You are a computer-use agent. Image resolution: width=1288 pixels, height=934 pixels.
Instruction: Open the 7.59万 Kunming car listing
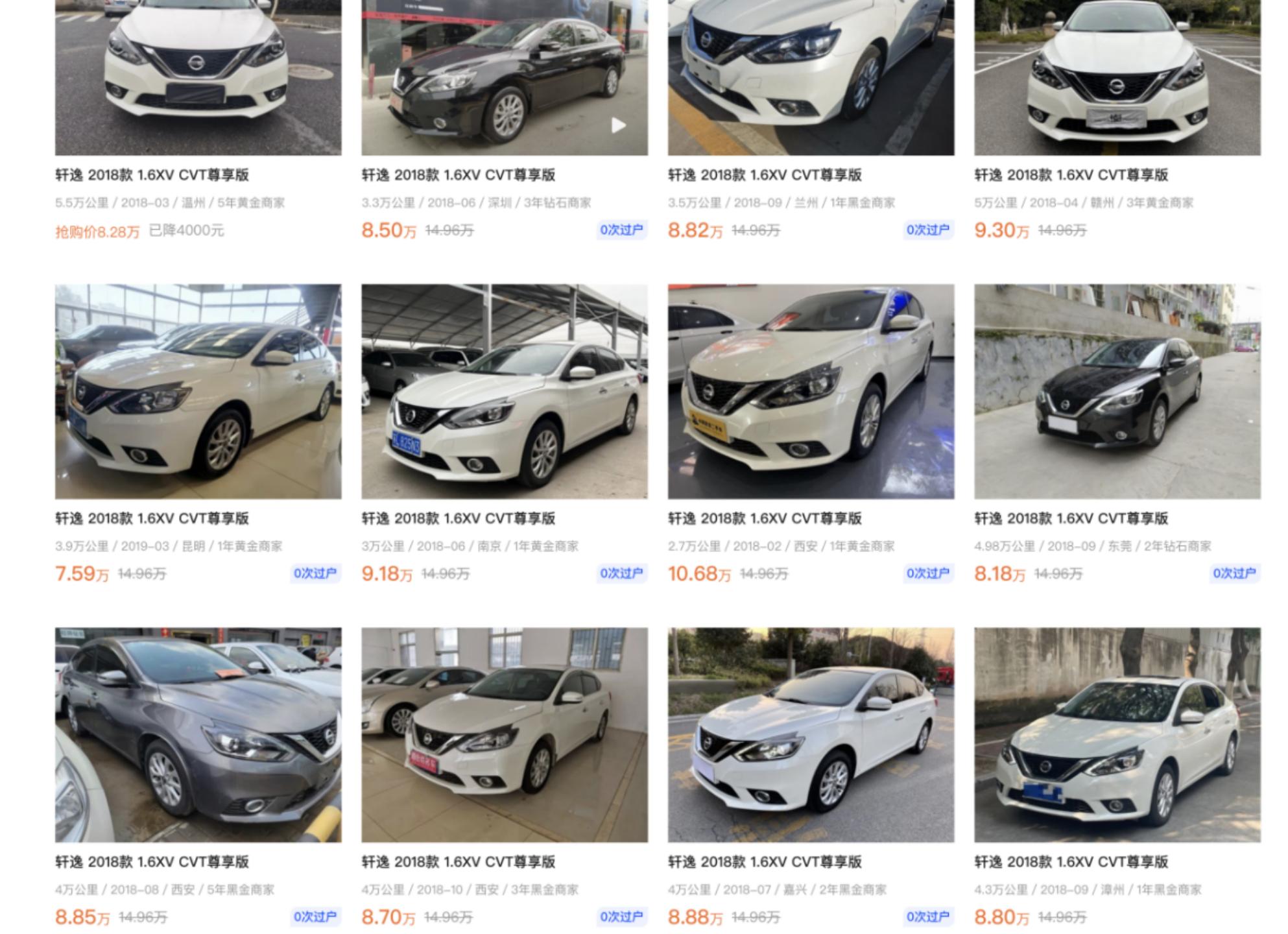[x=198, y=391]
